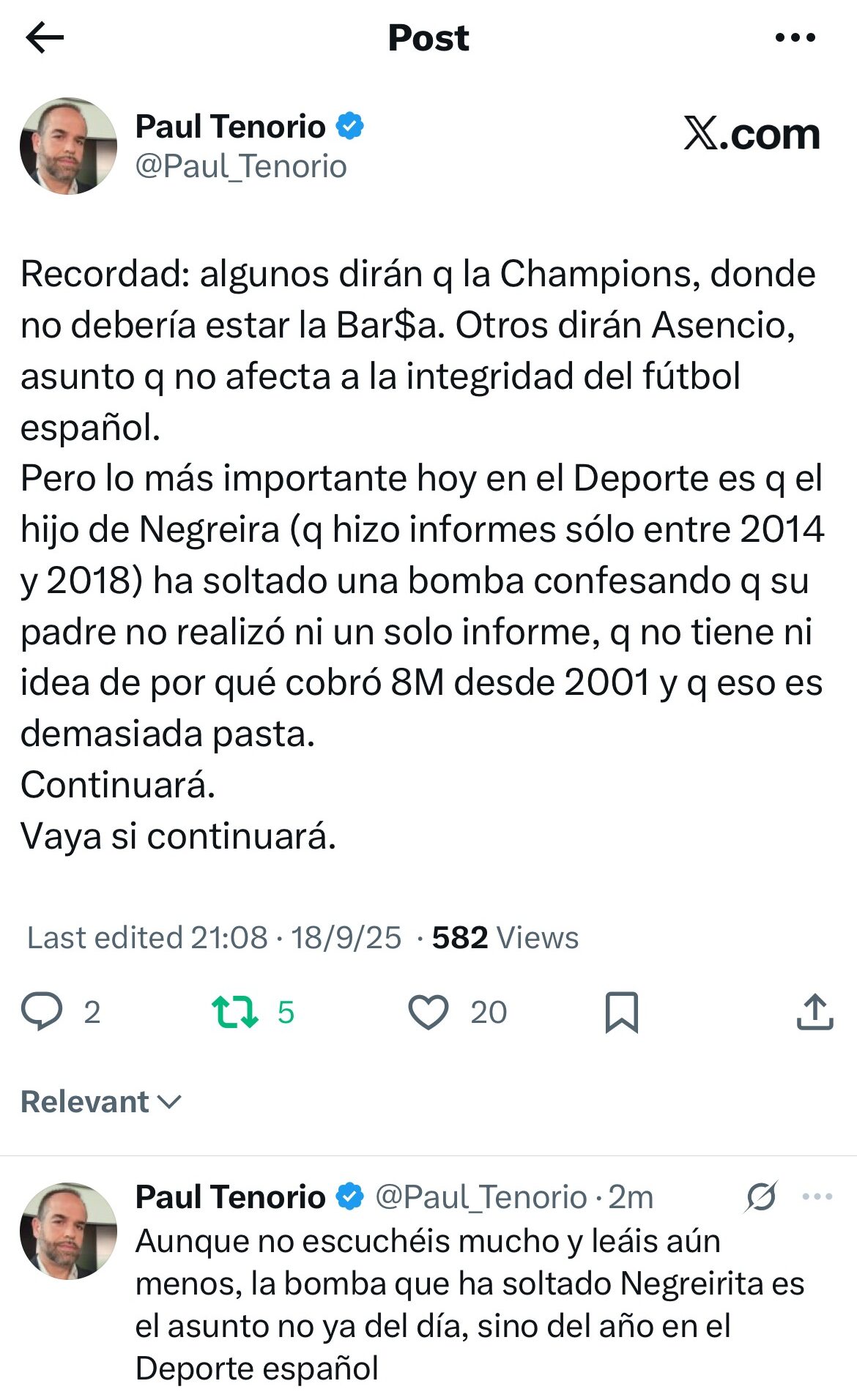Reply to Paul Tenorio's main post
857x1400 pixels.
[42, 1011]
